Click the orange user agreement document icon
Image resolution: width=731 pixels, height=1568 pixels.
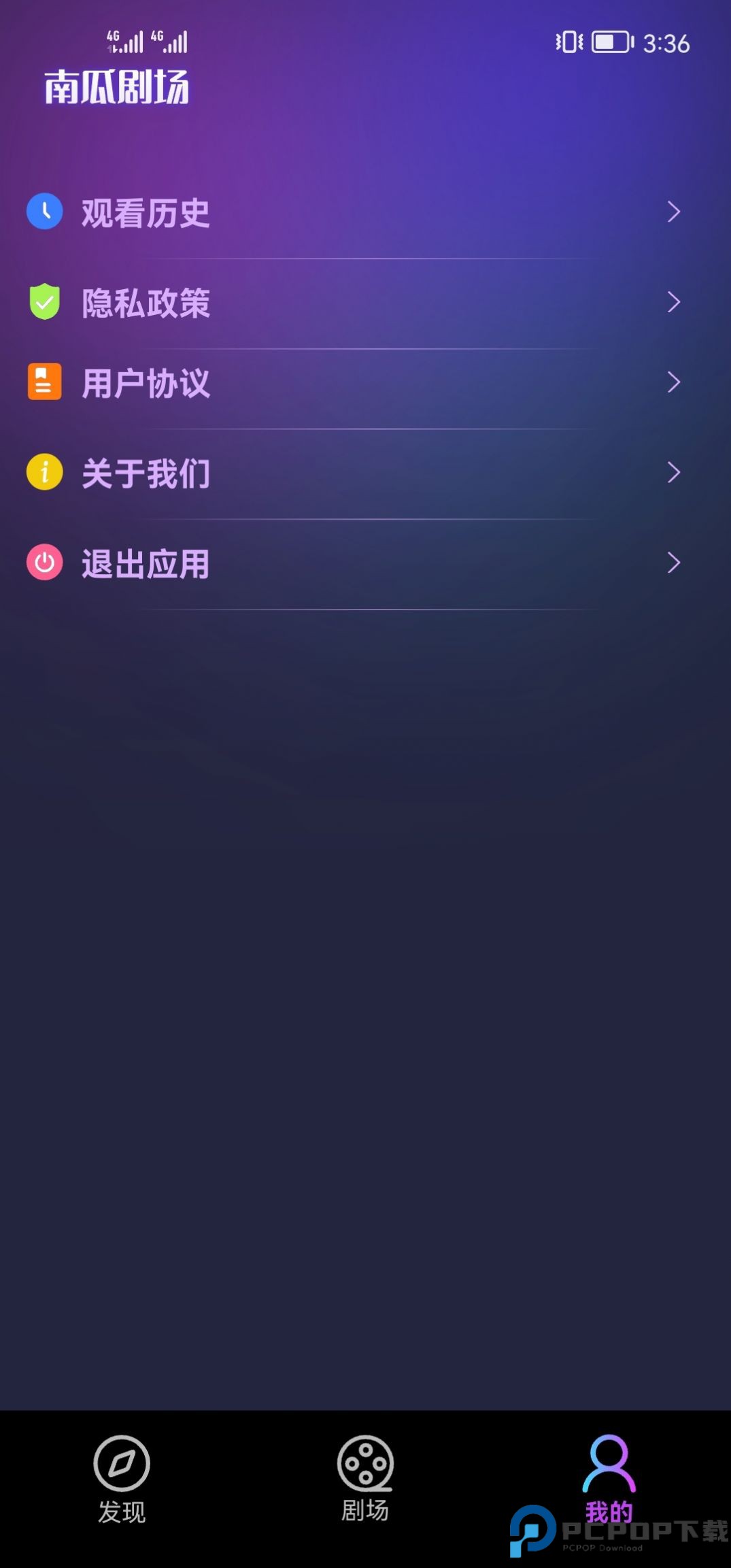tap(44, 384)
